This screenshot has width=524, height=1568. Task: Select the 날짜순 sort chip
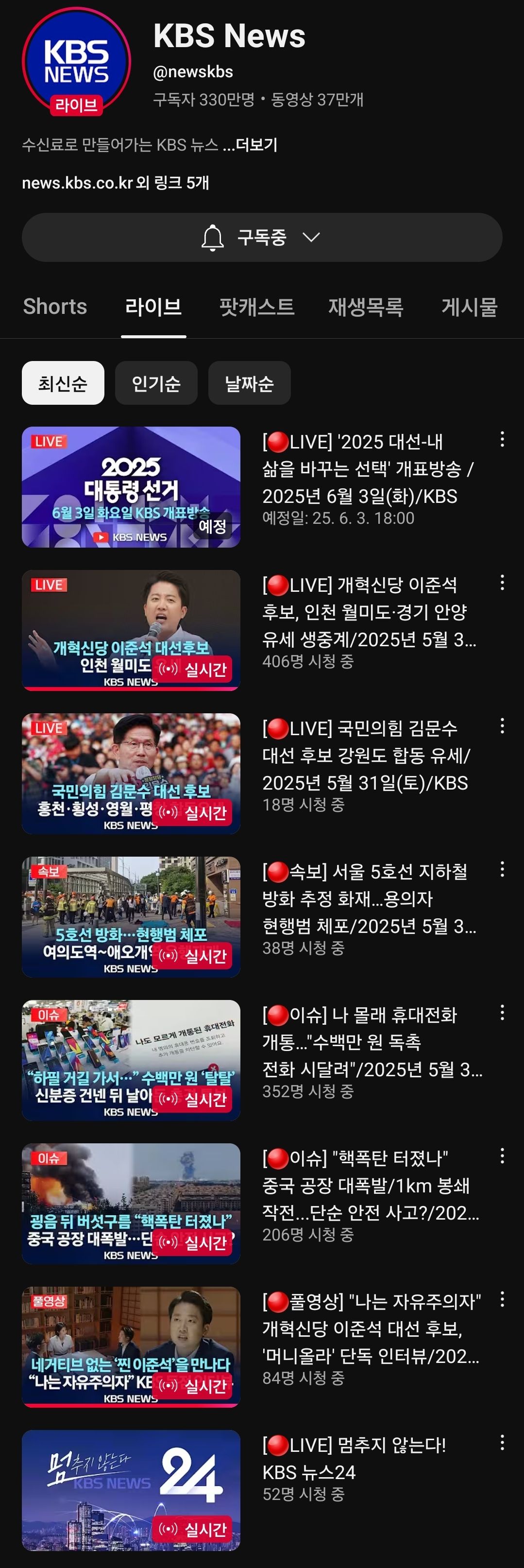(249, 383)
